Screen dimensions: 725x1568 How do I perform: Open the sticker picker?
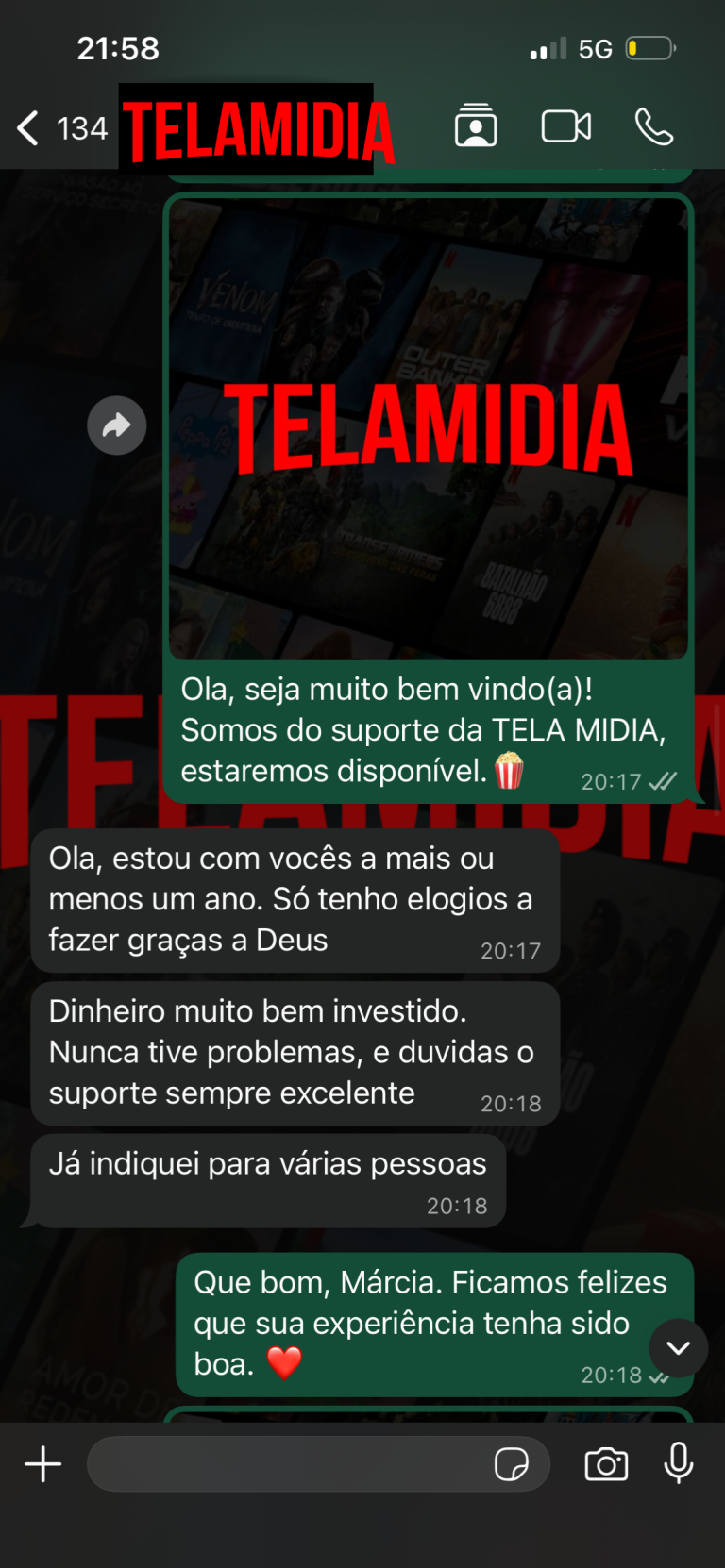[x=512, y=1464]
